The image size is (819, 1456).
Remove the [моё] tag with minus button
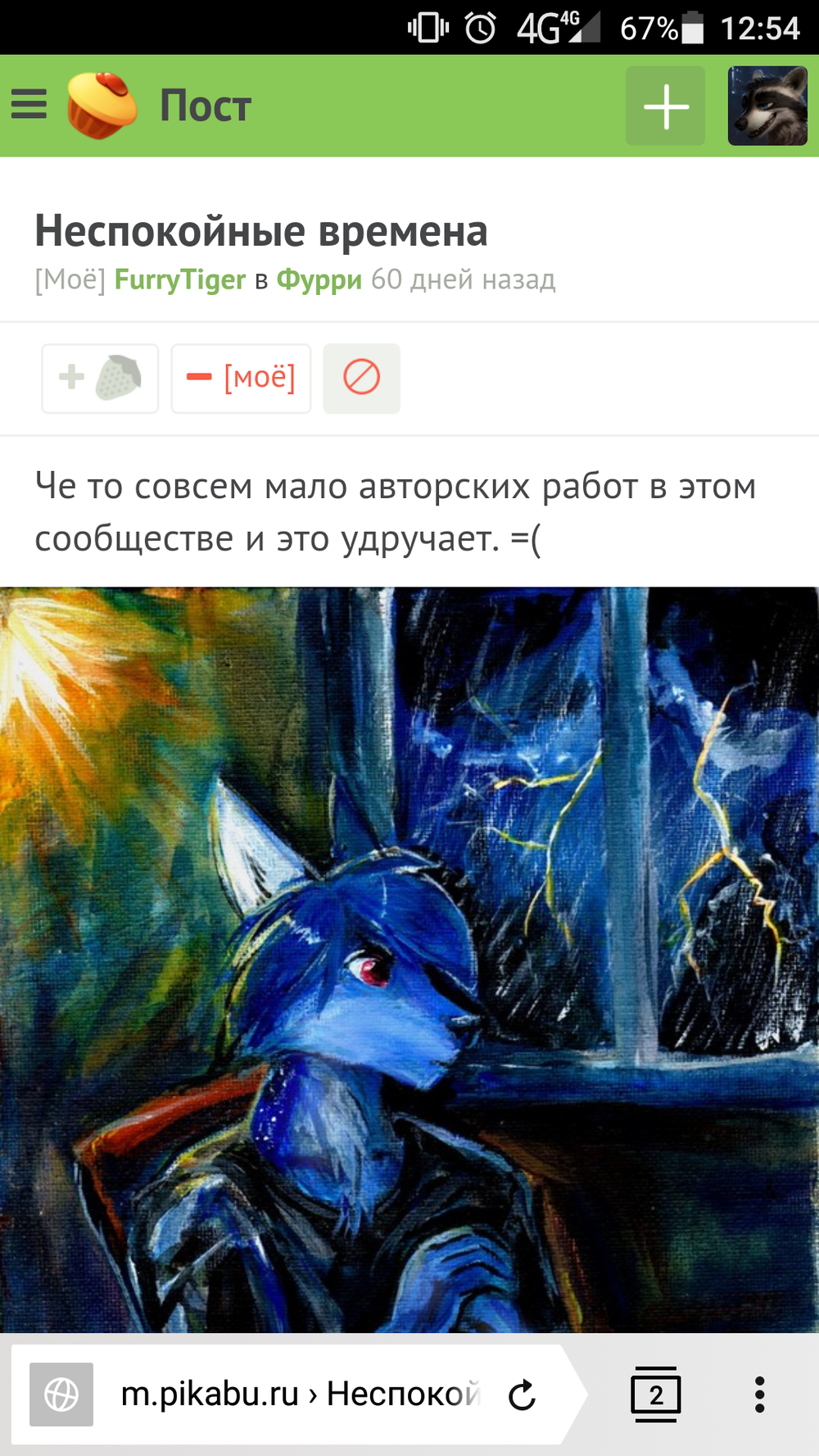point(241,378)
